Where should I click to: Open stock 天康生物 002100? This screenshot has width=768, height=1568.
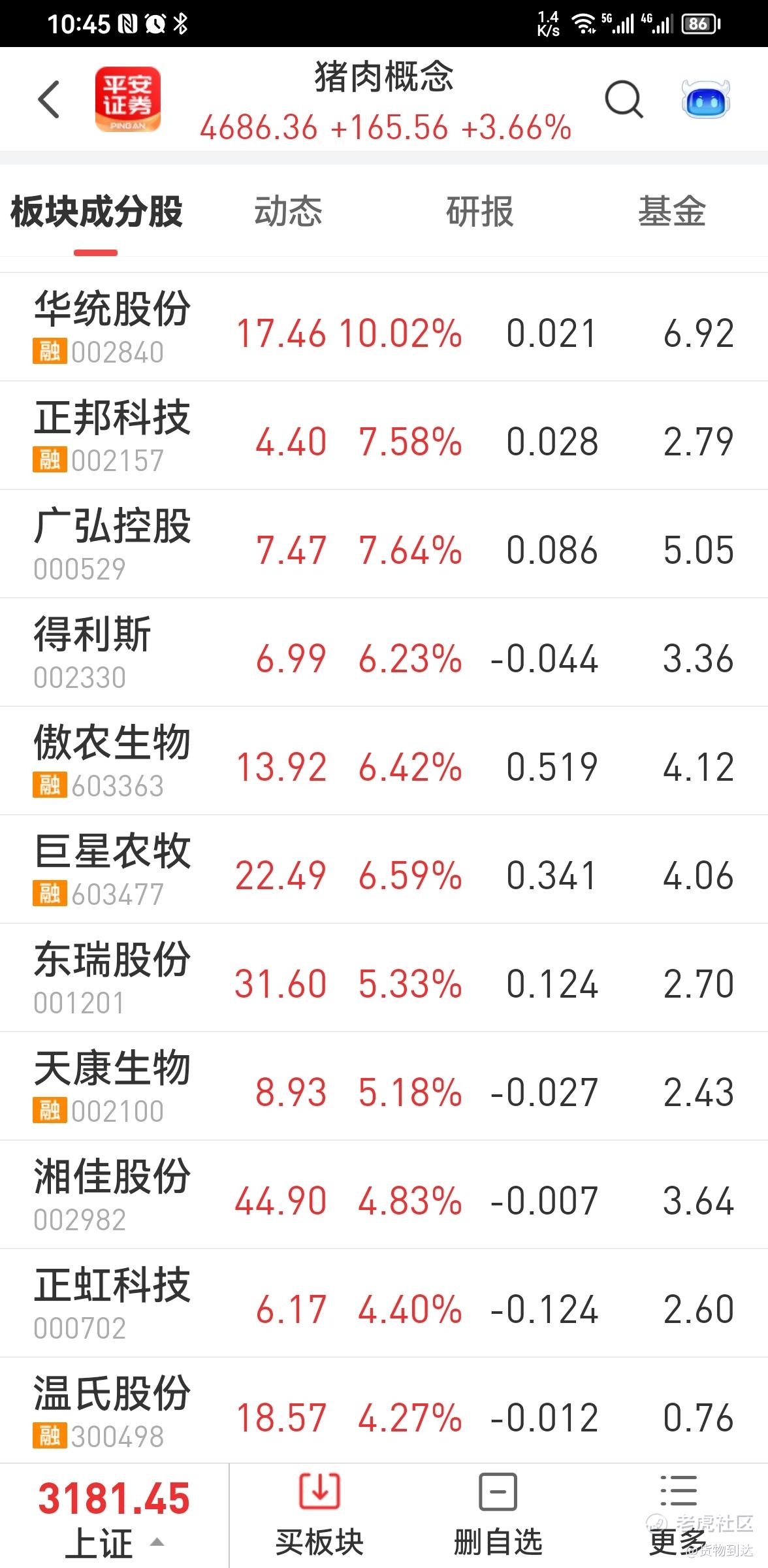[x=112, y=1086]
